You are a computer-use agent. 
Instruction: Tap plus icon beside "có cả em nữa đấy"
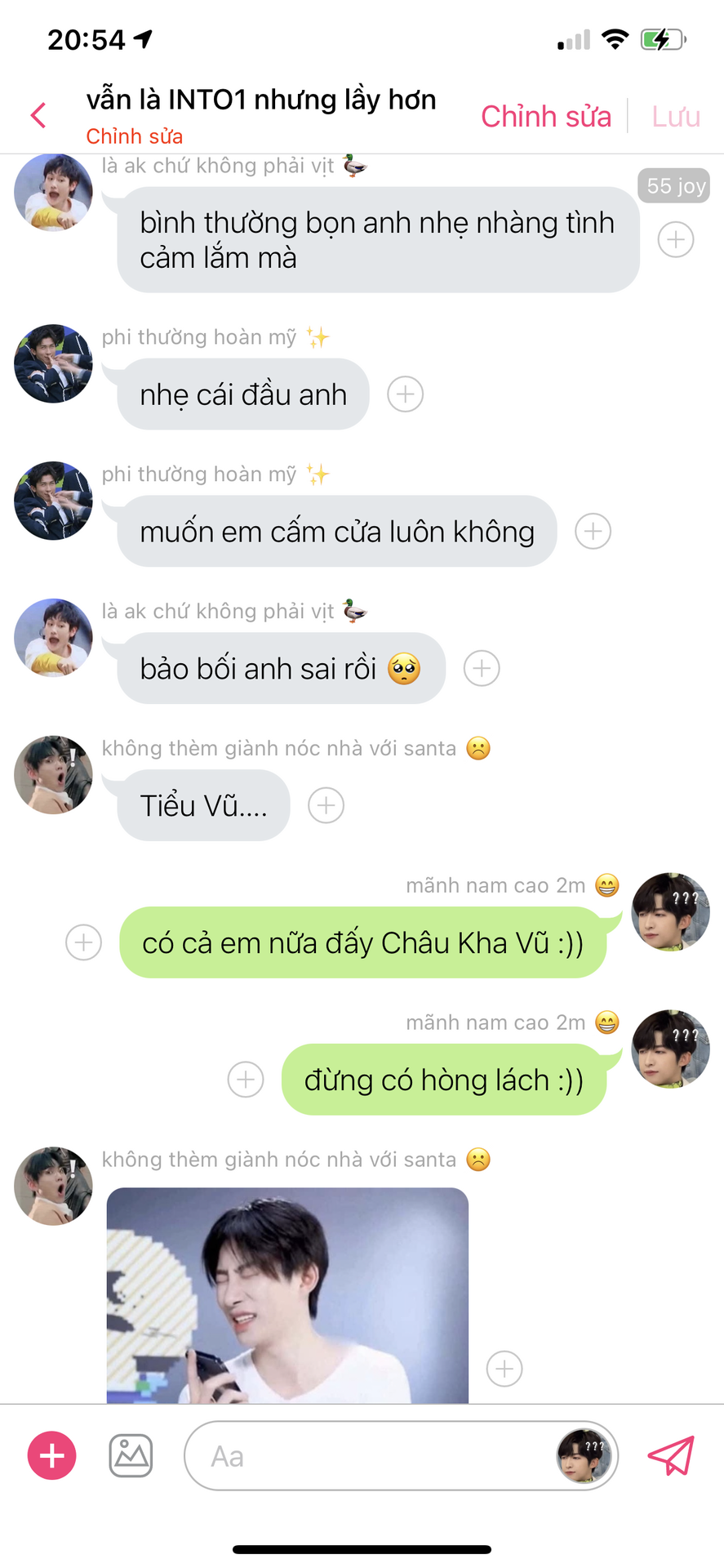(83, 942)
